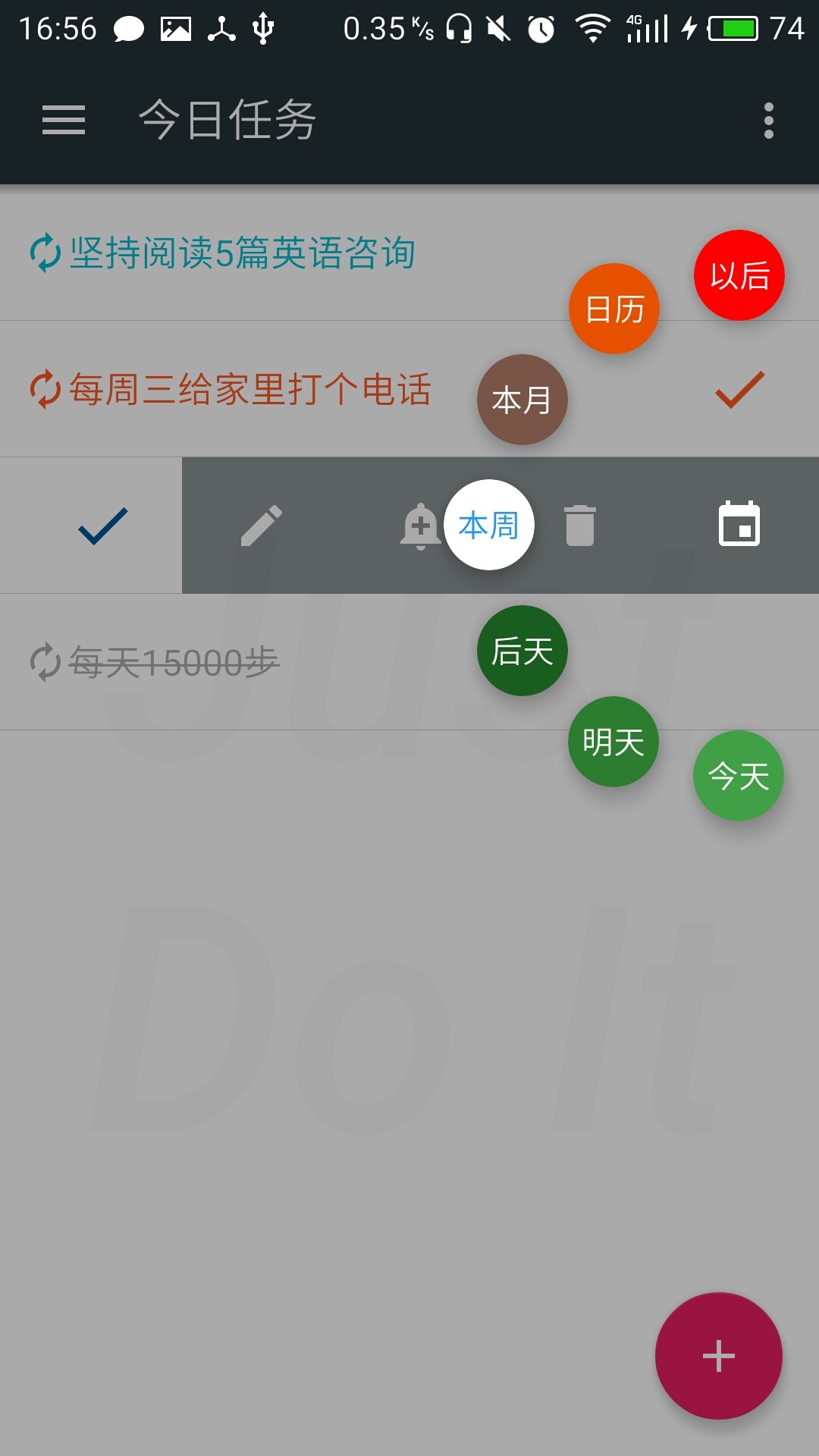Mark 每周三给家里打个电话 as done with its checkmark
Viewport: 819px width, 1456px height.
[x=739, y=390]
